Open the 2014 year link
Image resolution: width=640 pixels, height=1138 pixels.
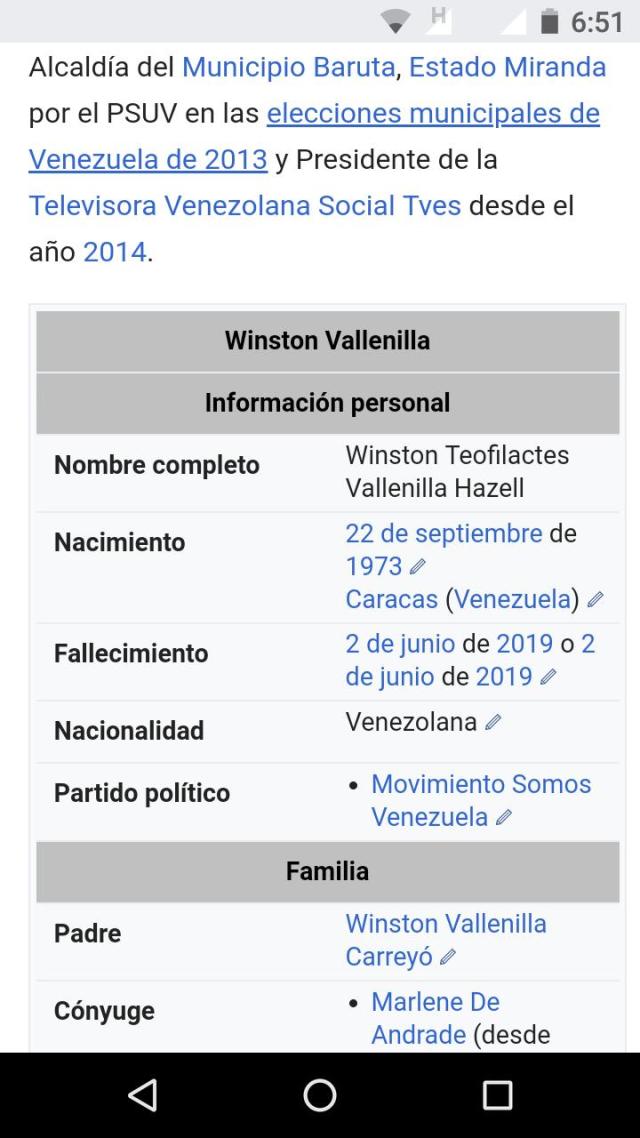pos(114,252)
